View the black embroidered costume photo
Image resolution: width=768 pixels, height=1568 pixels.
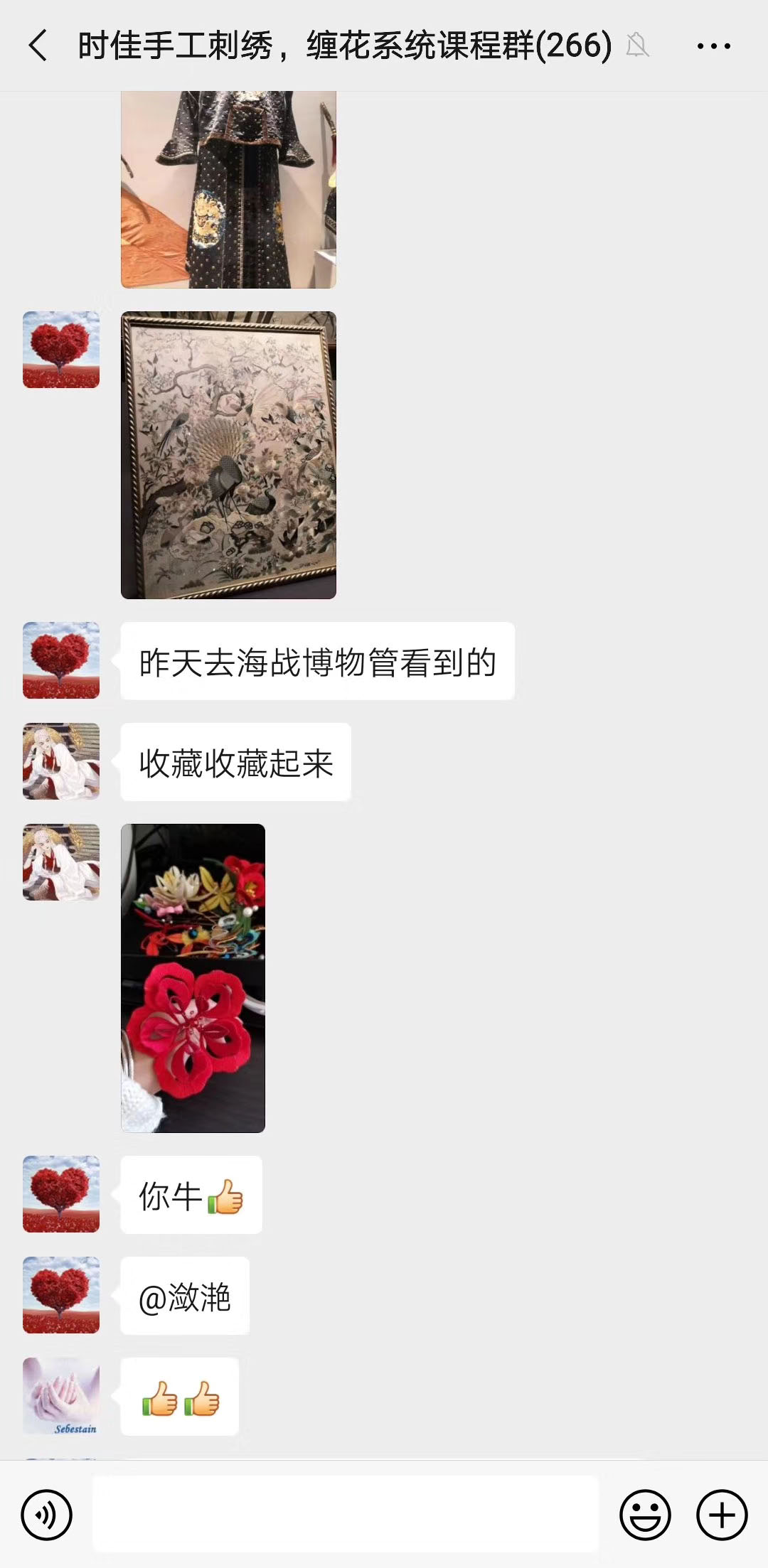click(228, 189)
